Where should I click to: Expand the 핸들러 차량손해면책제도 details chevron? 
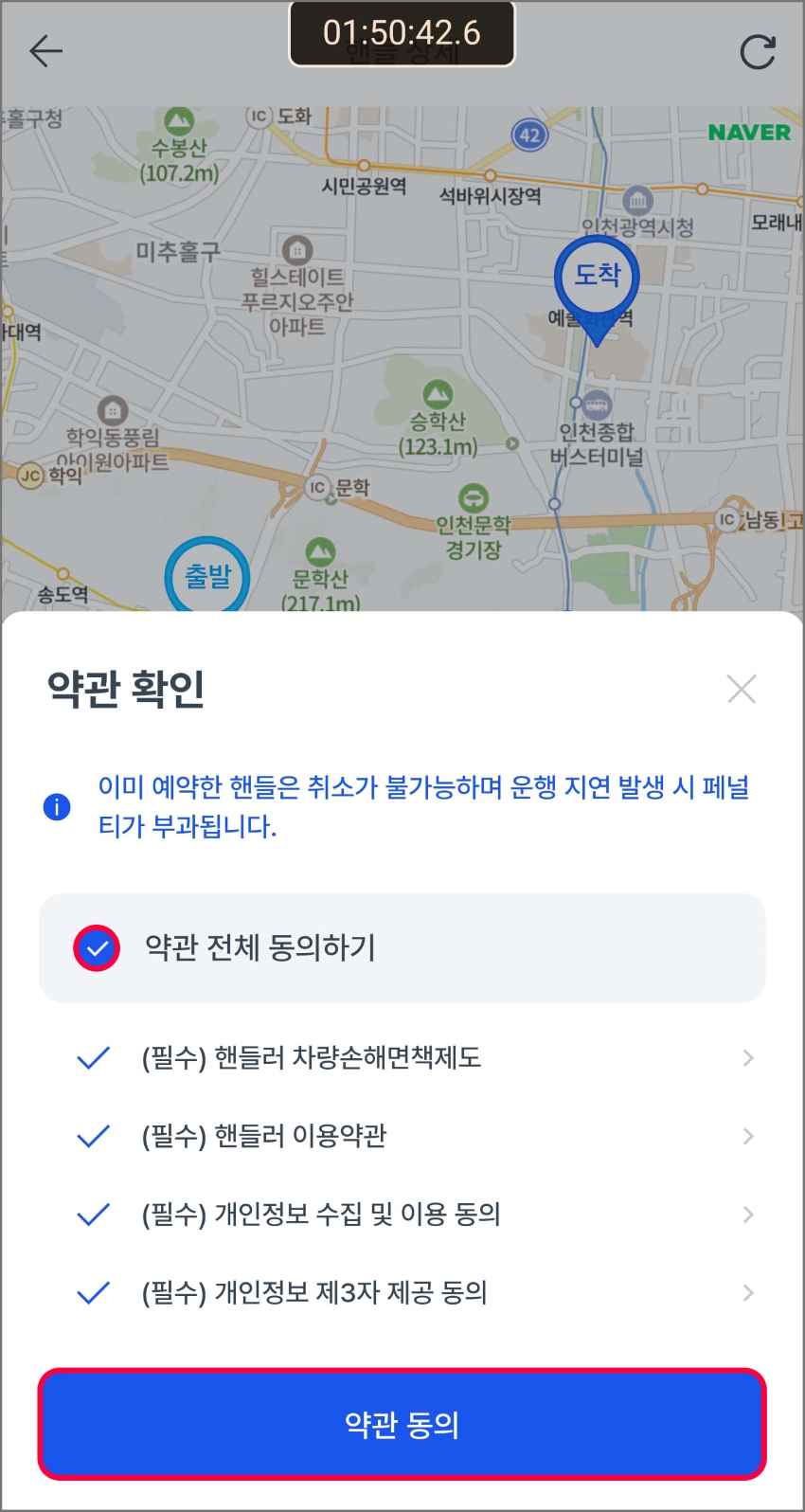(747, 1058)
